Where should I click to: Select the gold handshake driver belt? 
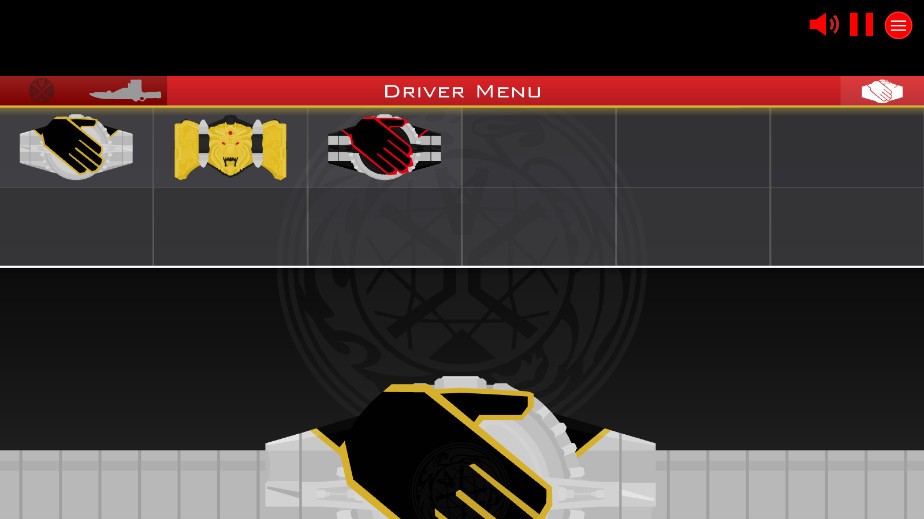point(76,147)
